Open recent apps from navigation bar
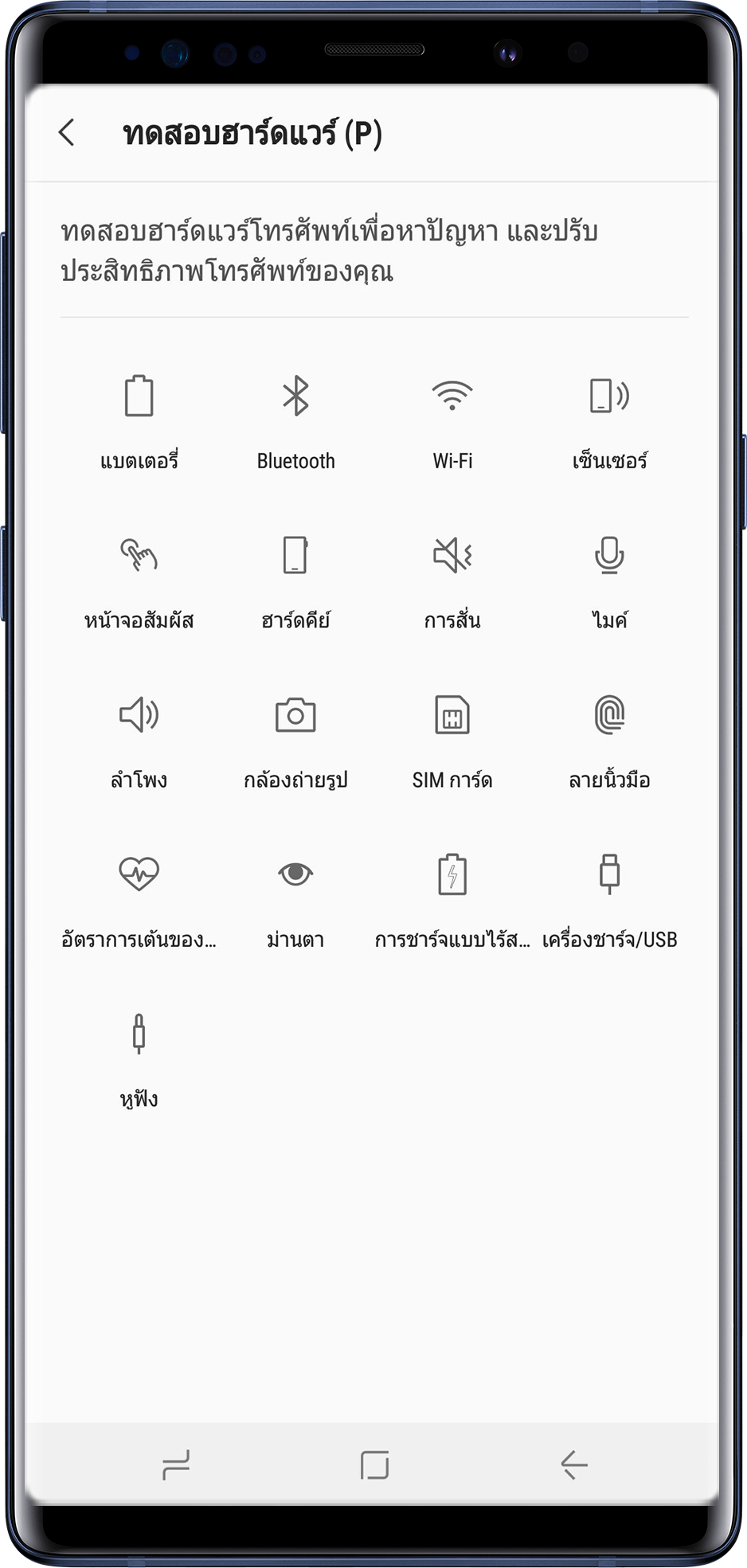The height and width of the screenshot is (1568, 747). tap(175, 1464)
